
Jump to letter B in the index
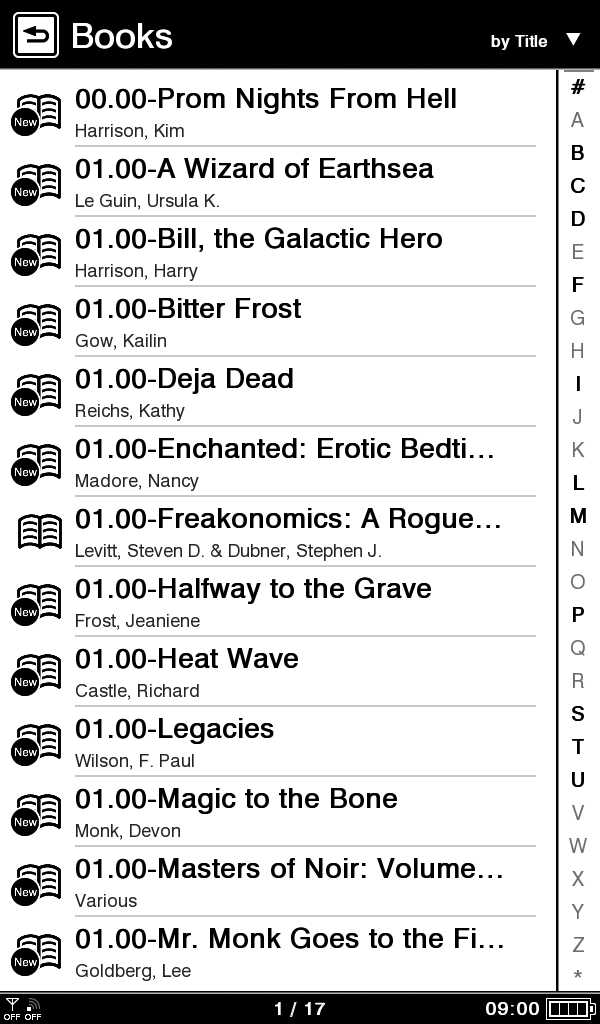[577, 153]
